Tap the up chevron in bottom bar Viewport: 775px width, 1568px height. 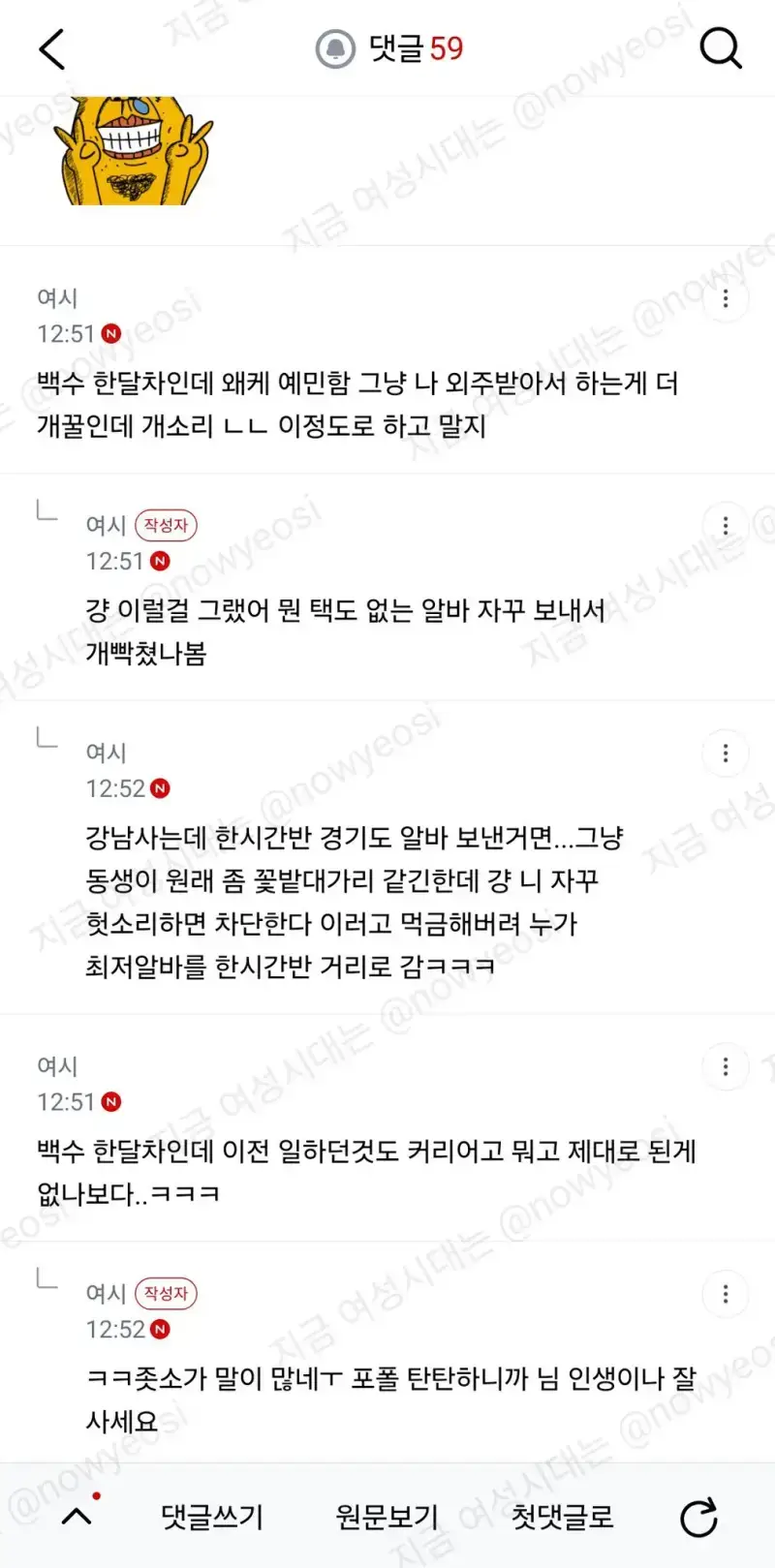tap(77, 1516)
